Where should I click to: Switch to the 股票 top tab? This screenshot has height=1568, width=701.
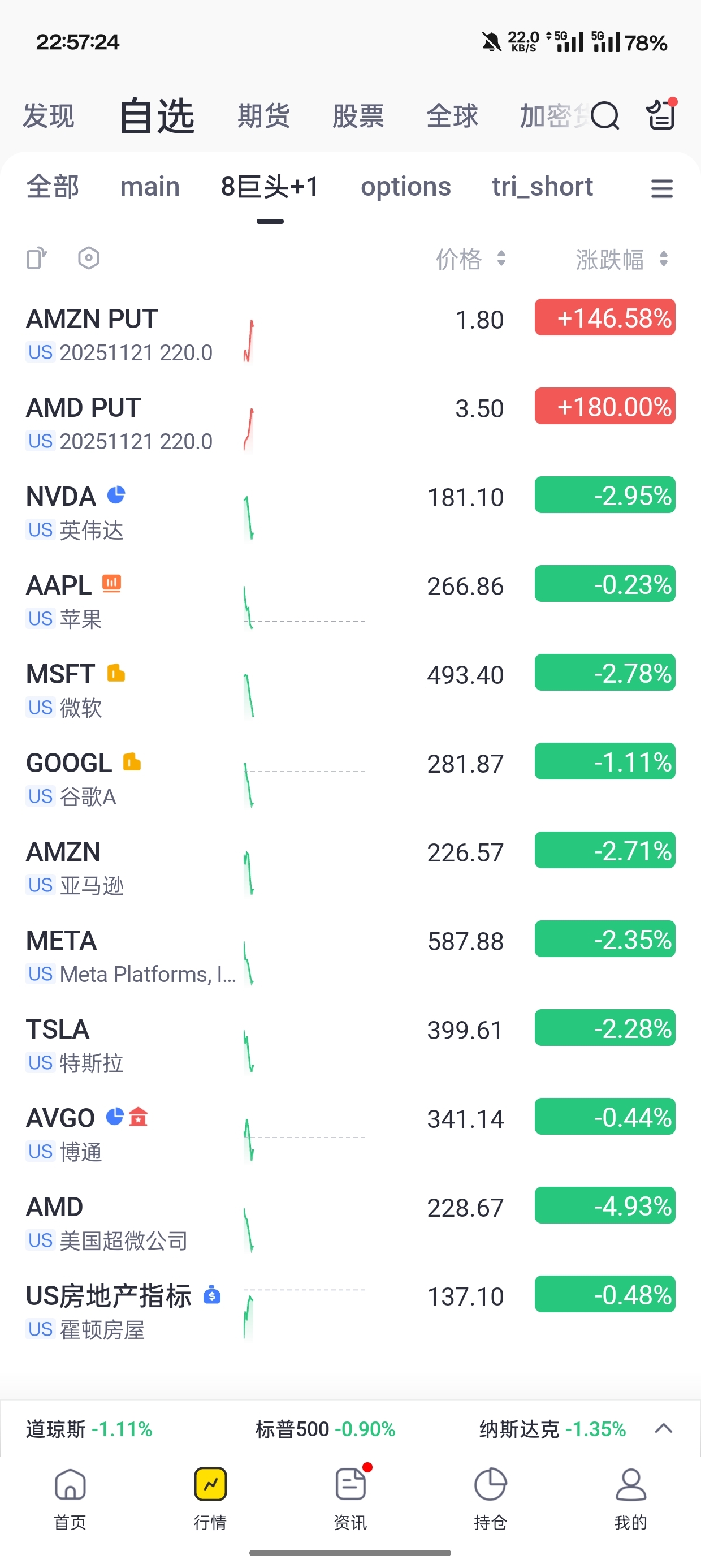pyautogui.click(x=358, y=115)
